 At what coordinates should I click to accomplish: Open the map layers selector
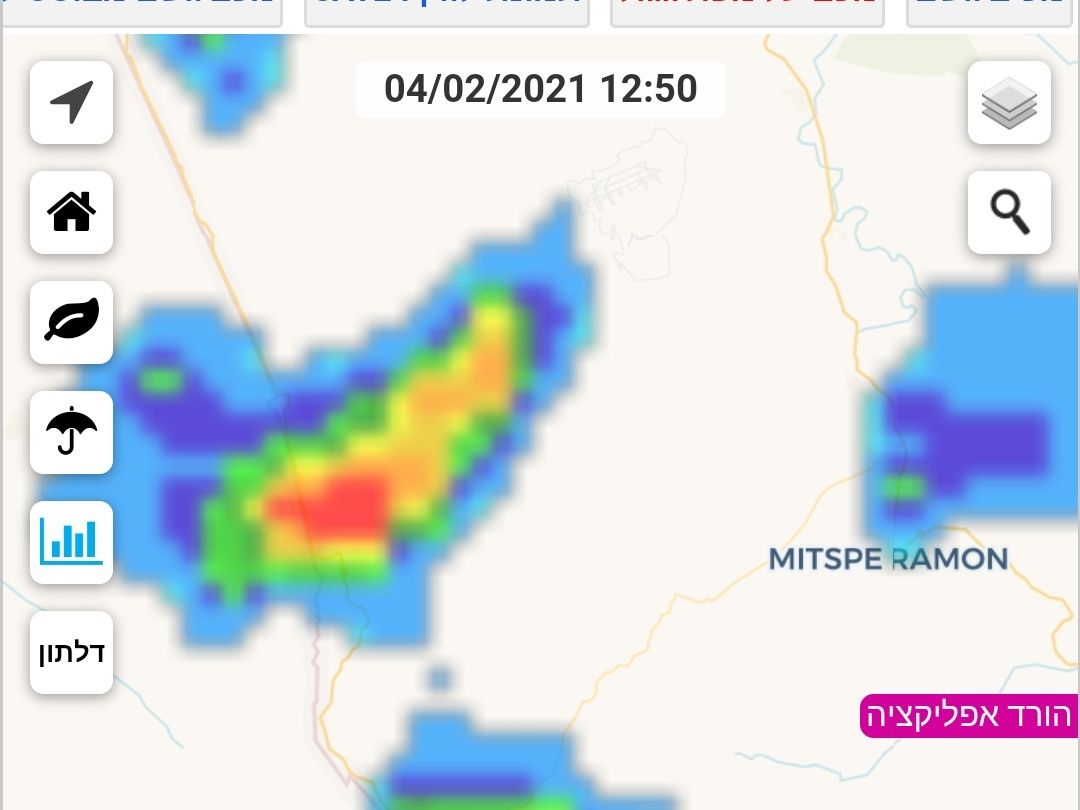(1009, 102)
